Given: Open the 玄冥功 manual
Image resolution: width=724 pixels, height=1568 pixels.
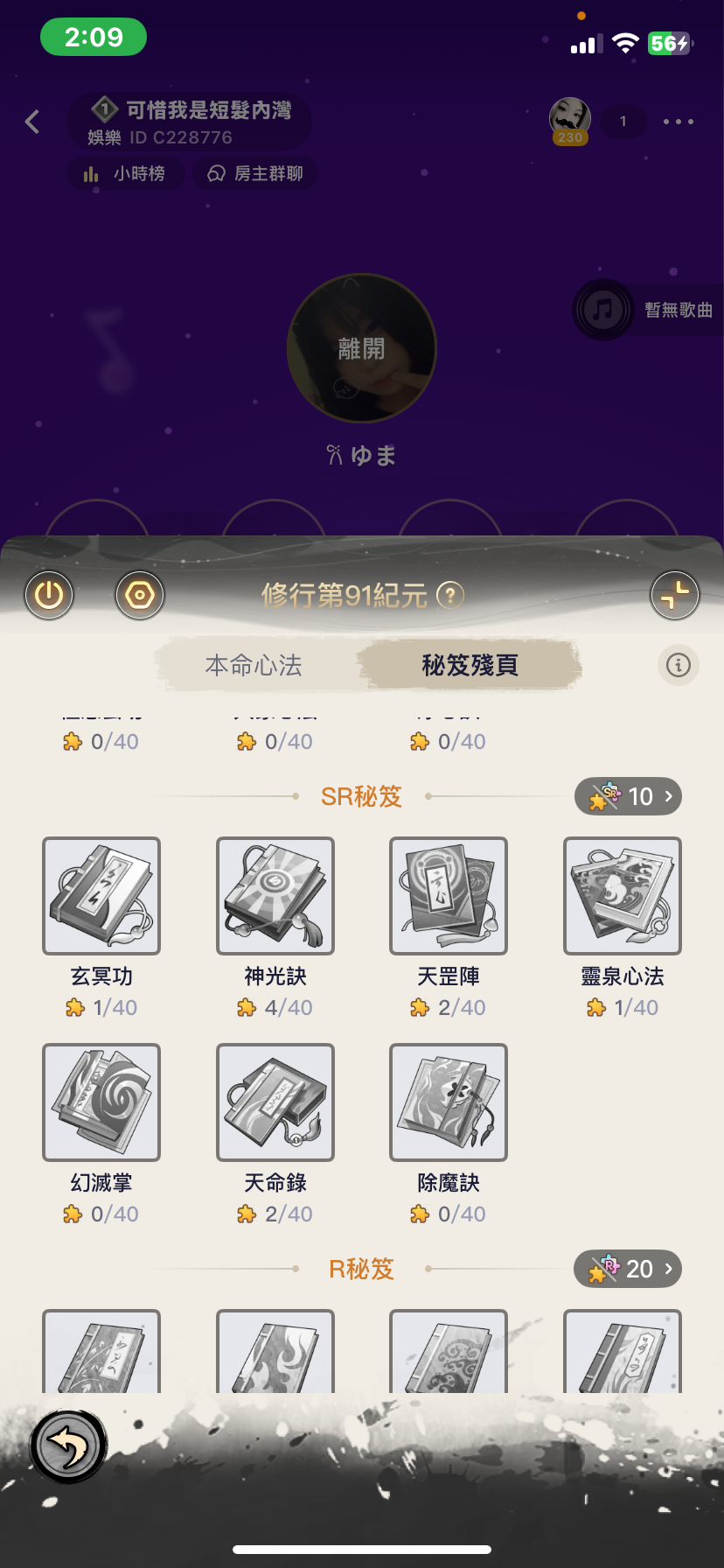Looking at the screenshot, I should (101, 896).
